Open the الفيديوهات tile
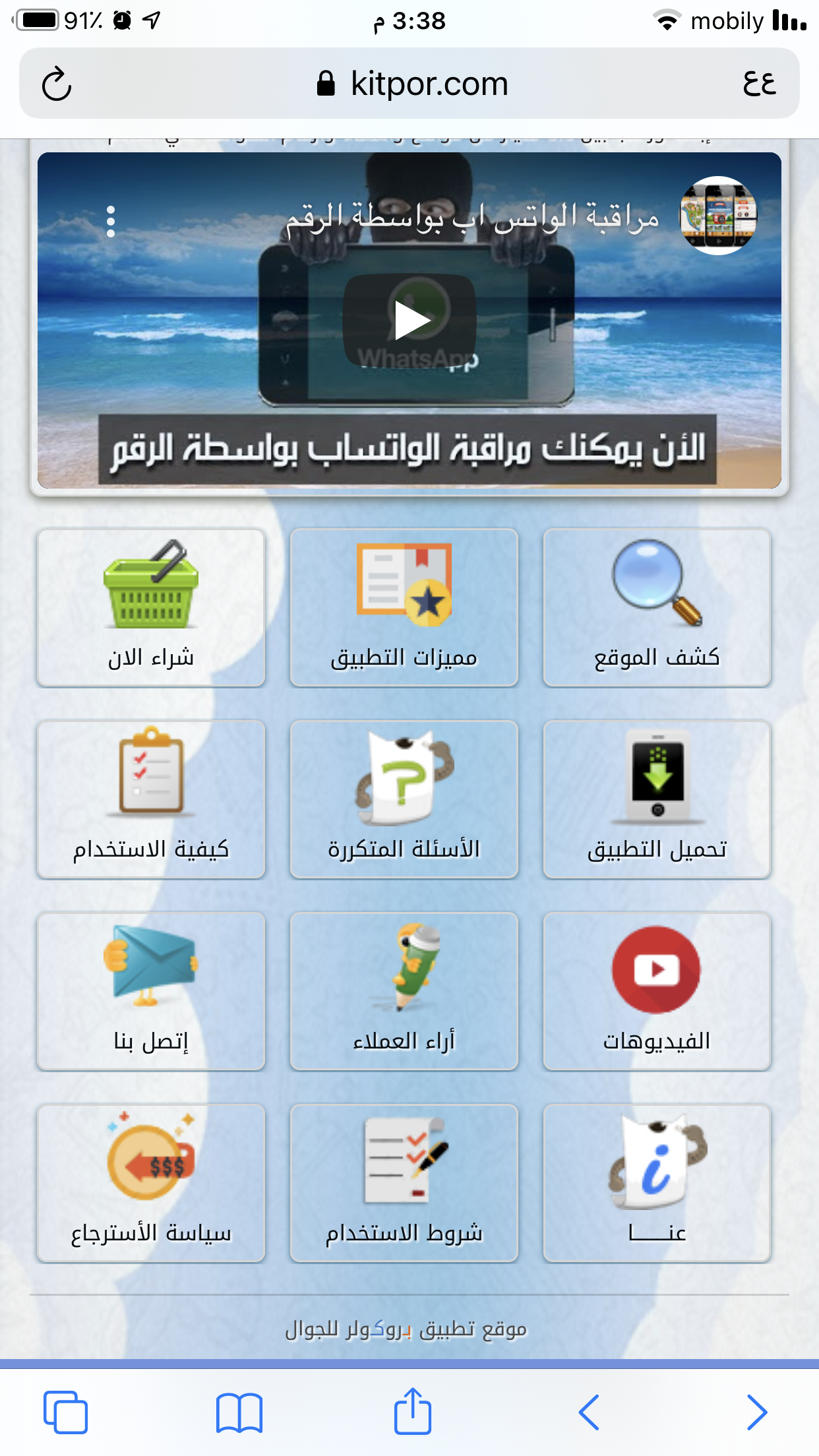819x1456 pixels. click(657, 991)
